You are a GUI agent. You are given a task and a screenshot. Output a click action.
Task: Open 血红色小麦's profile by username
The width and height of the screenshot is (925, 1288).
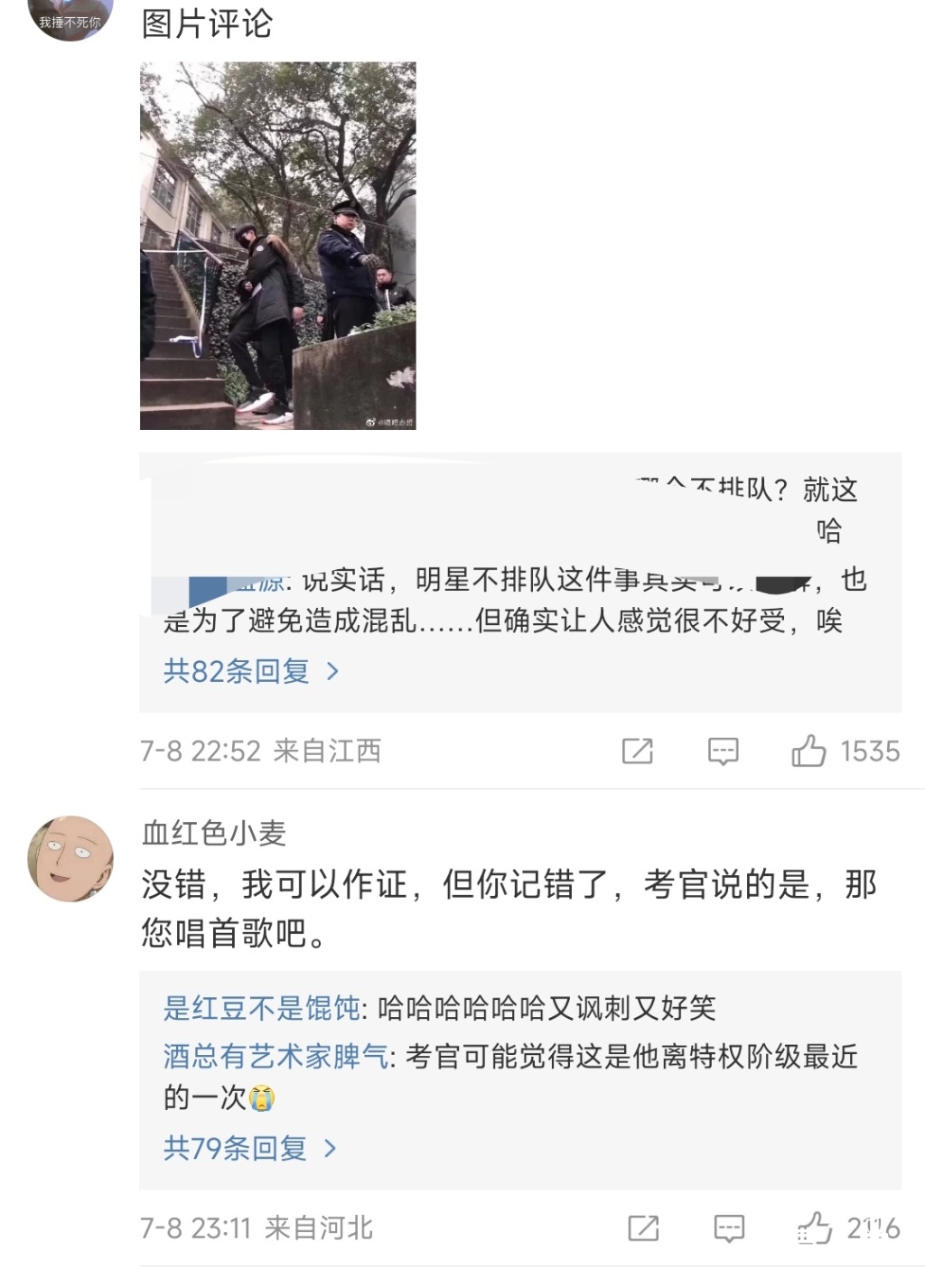(213, 833)
